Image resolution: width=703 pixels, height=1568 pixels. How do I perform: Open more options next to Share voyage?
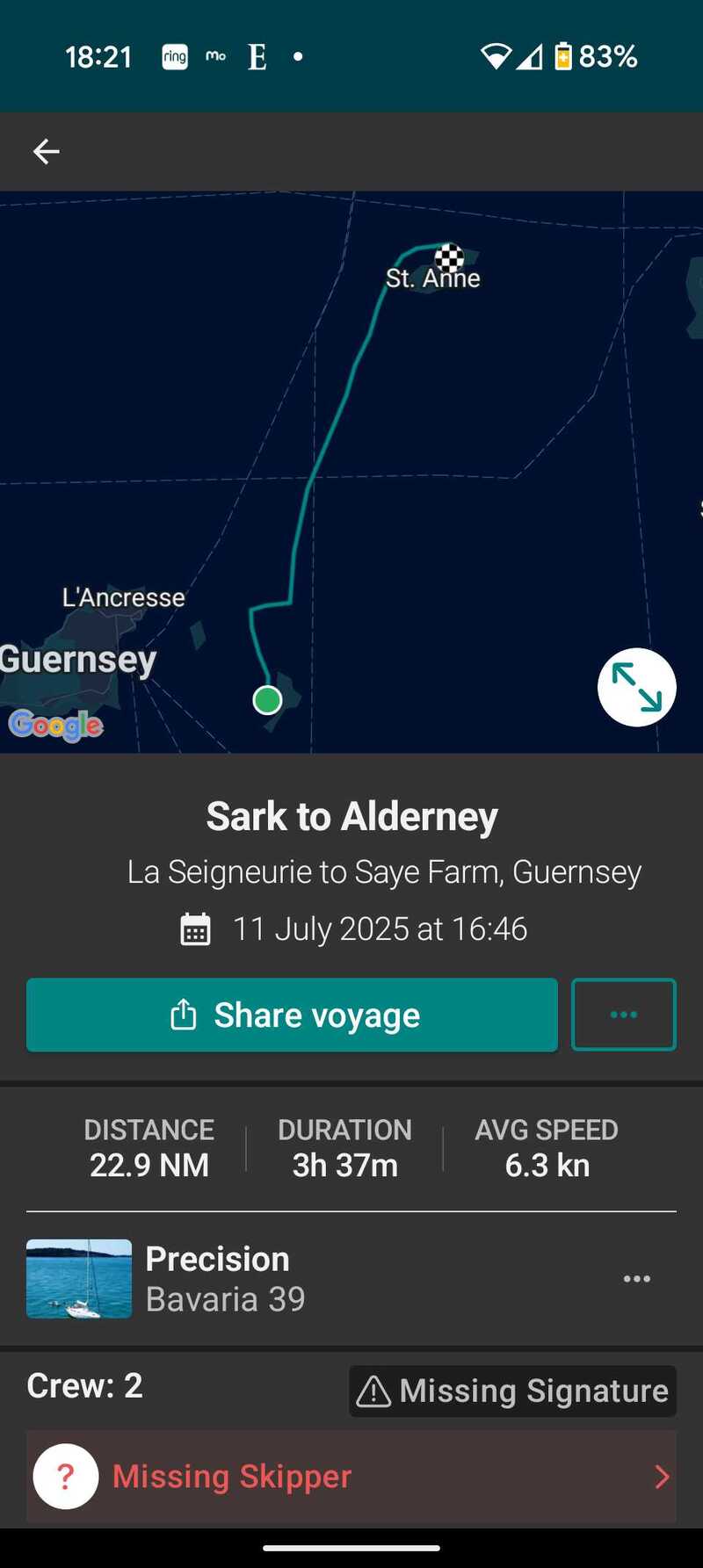coord(624,1015)
